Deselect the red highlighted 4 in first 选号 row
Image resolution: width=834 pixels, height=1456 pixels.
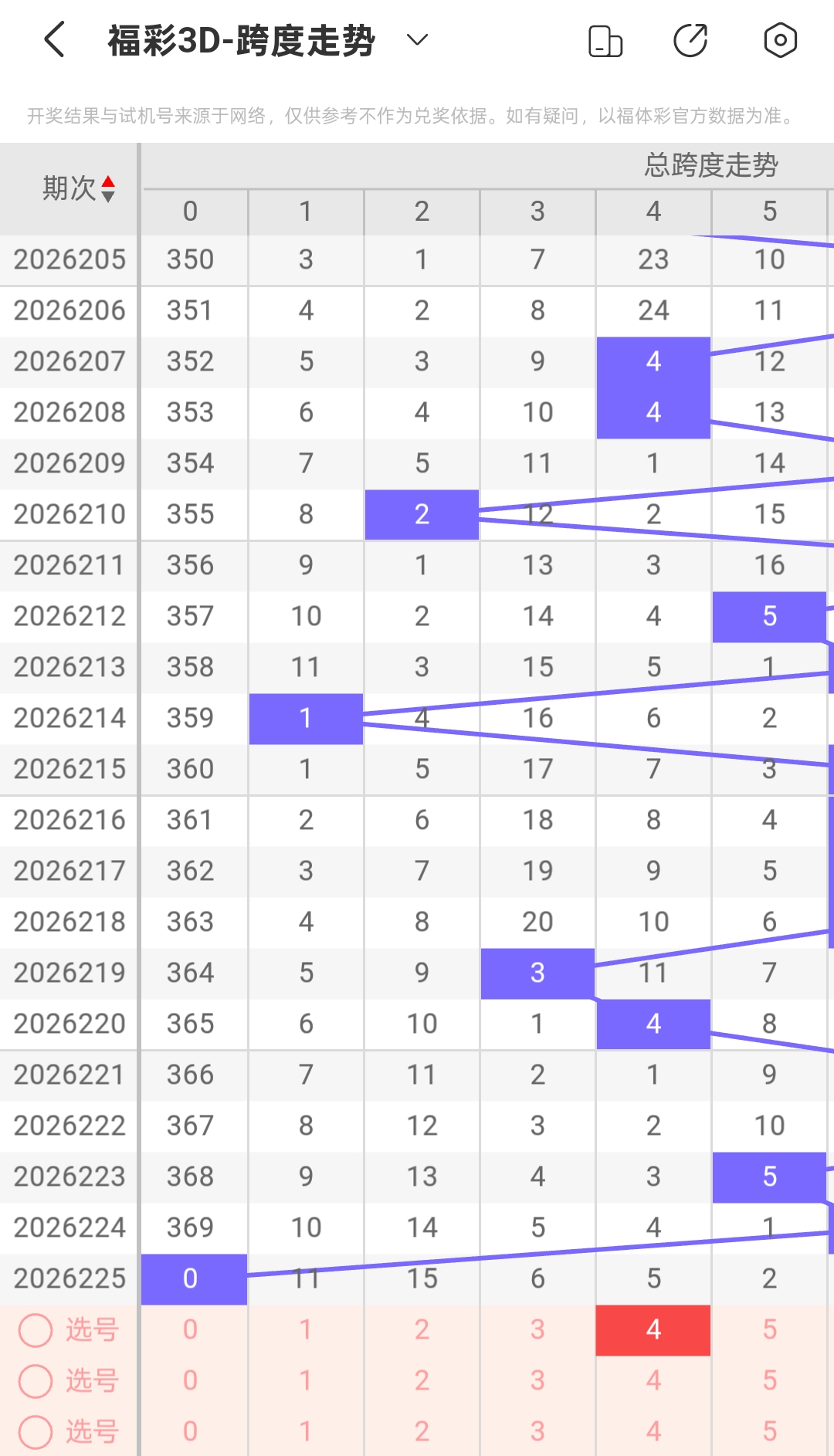[x=653, y=1329]
